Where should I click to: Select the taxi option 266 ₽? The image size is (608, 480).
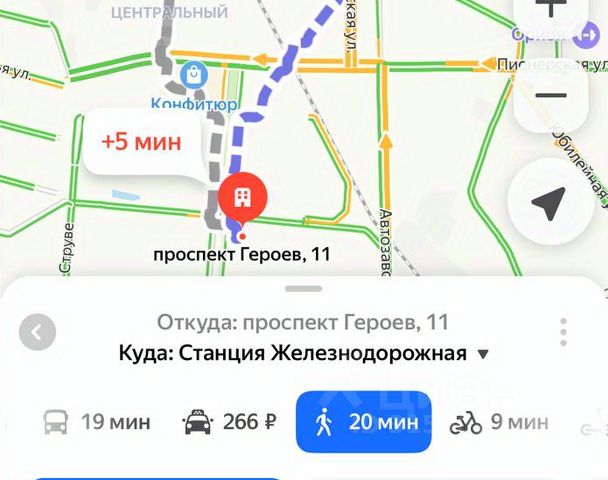point(229,422)
